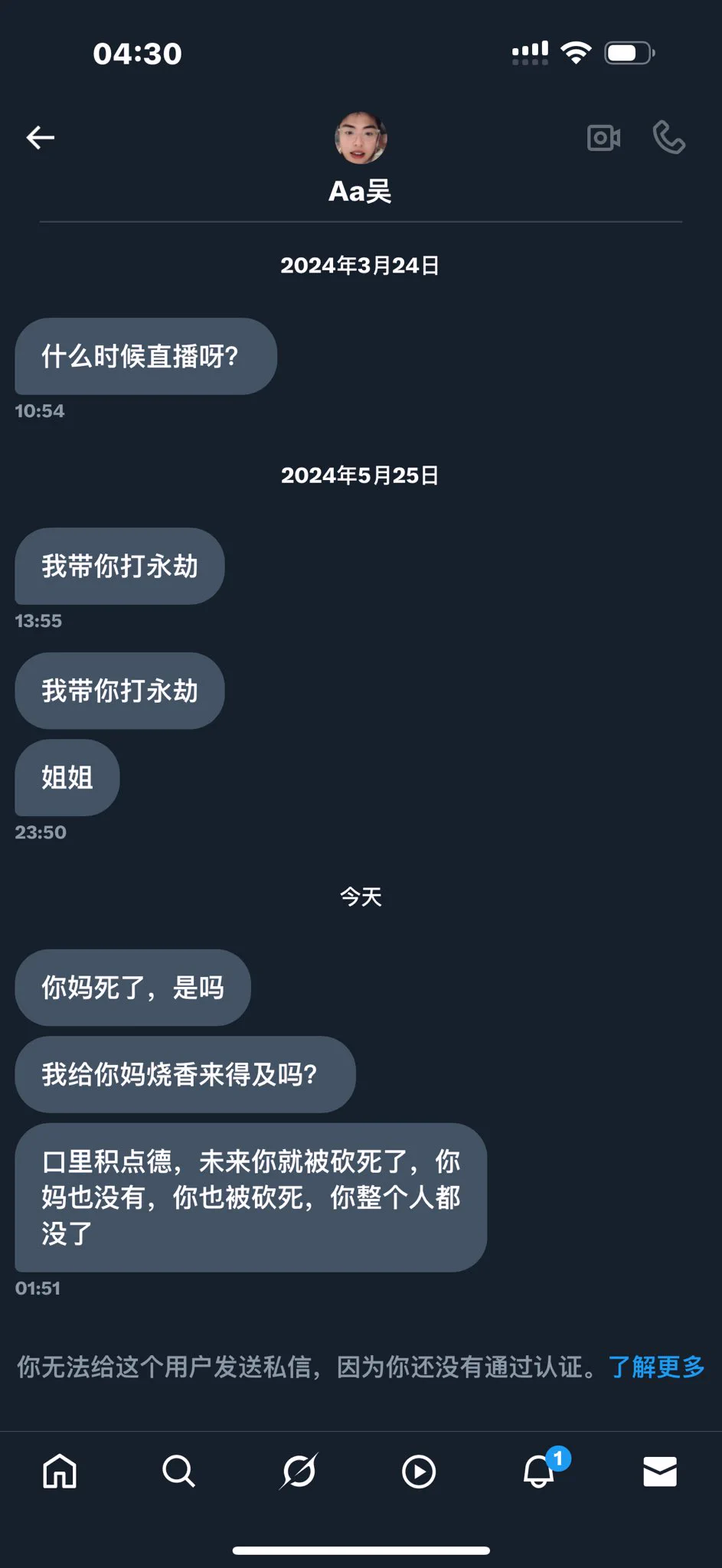The image size is (722, 1568).
Task: Open the 了解更多 link
Action: (656, 1367)
